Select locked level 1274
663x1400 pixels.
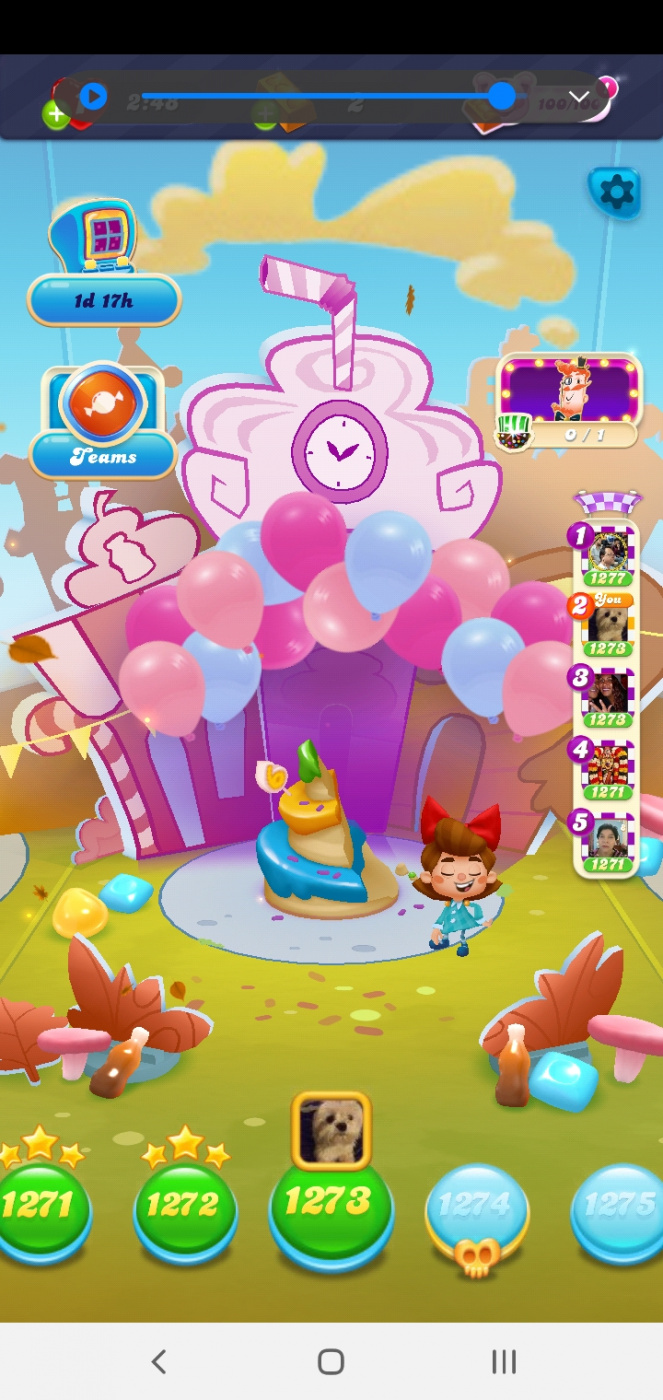pyautogui.click(x=476, y=1207)
